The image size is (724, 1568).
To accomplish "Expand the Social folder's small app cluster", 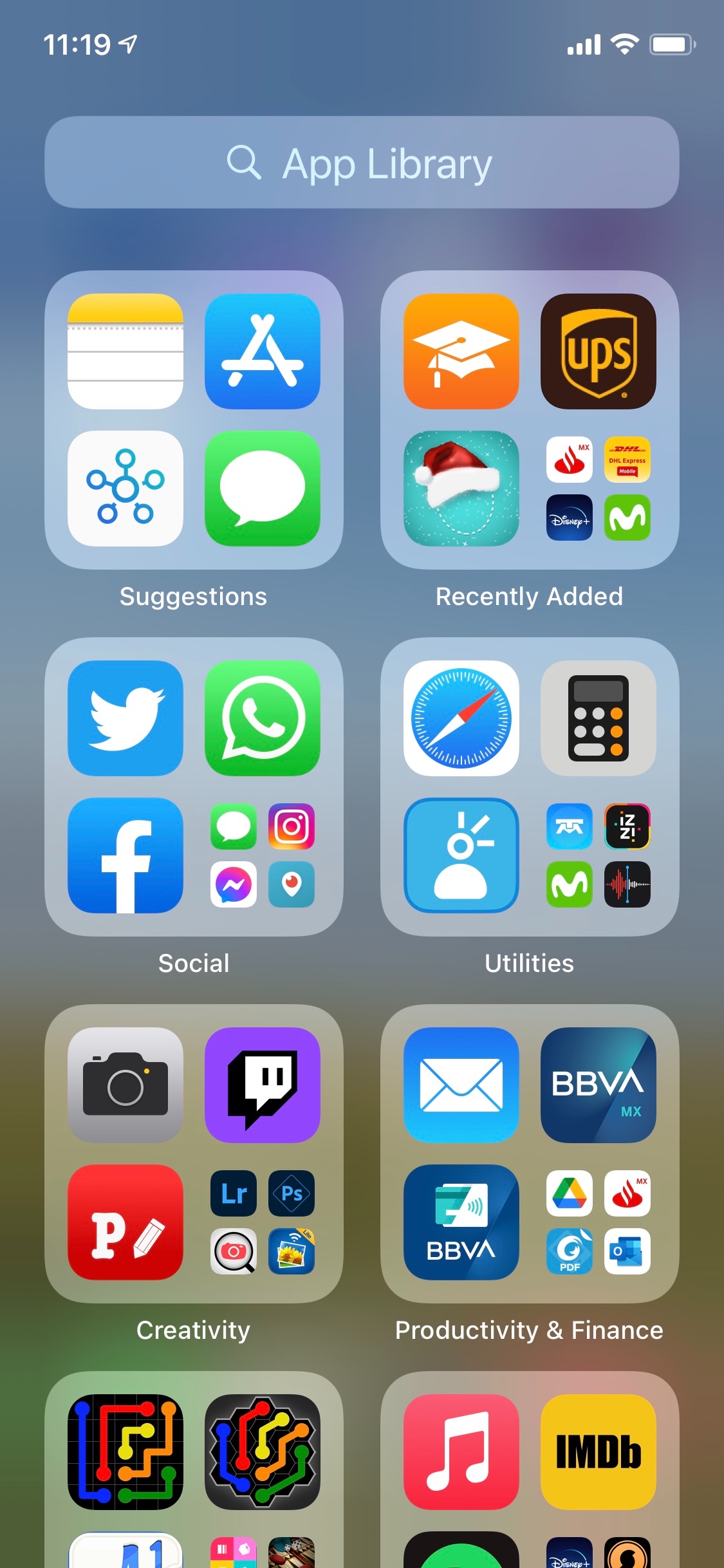I will (263, 855).
